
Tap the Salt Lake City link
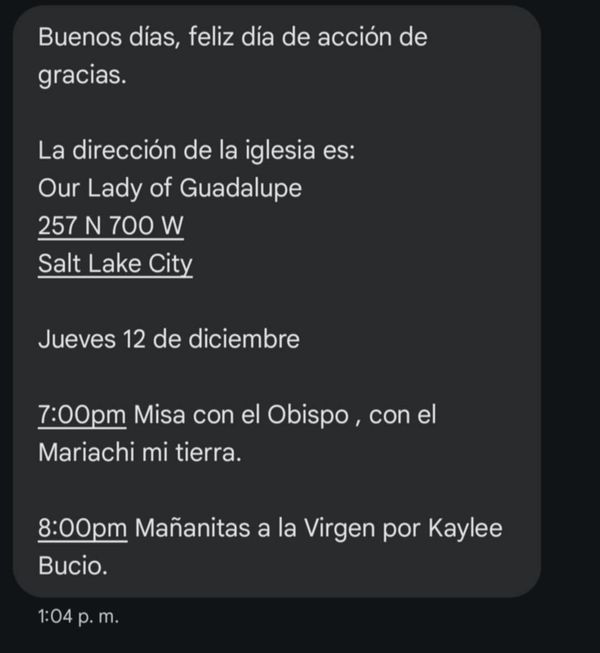[115, 264]
